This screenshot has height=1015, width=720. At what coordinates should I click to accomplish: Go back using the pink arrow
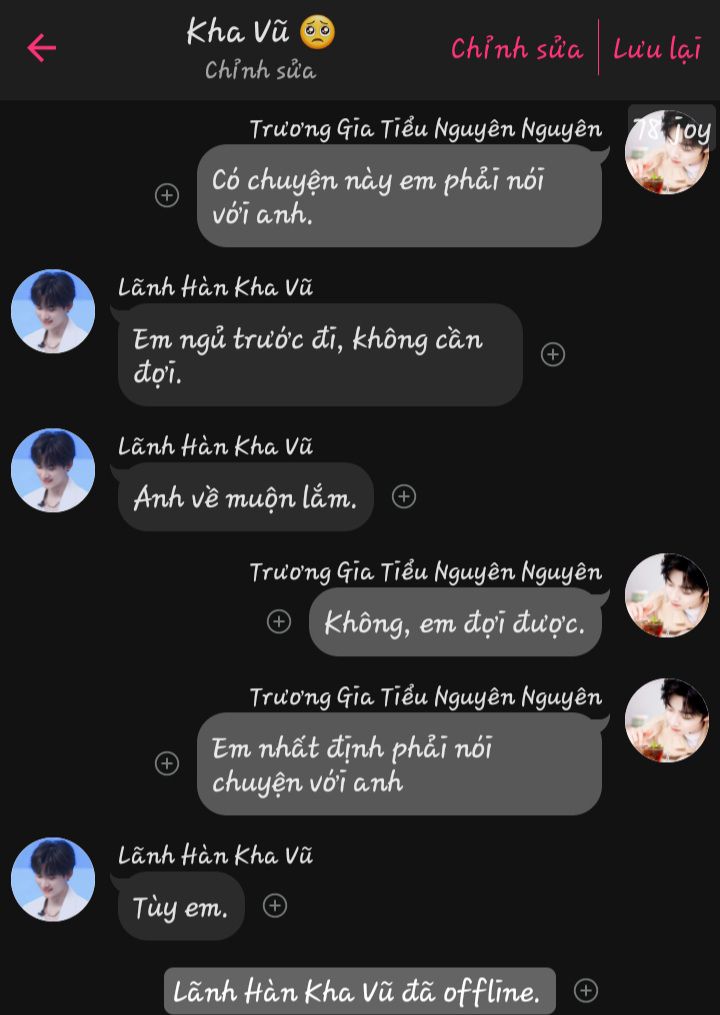click(x=41, y=48)
